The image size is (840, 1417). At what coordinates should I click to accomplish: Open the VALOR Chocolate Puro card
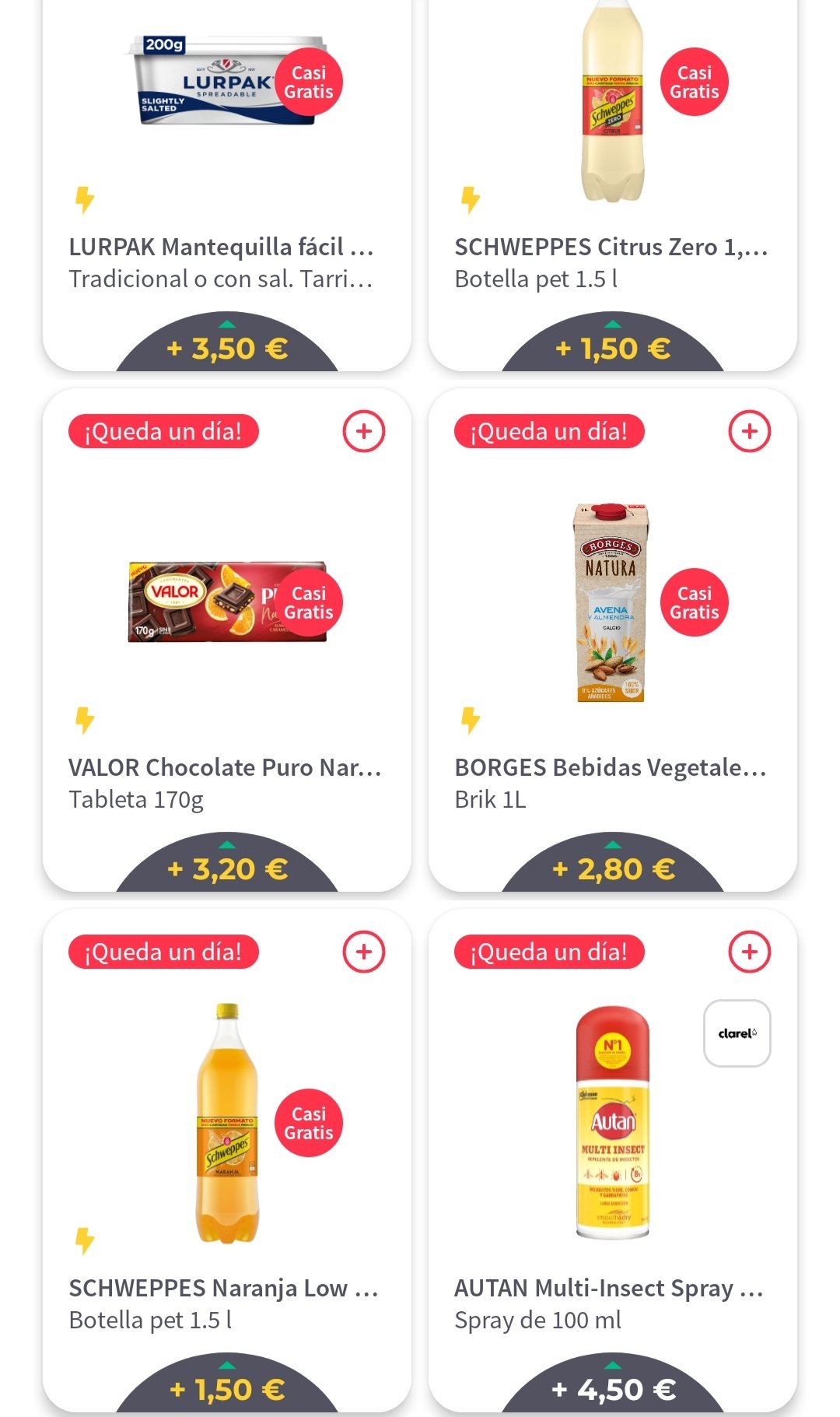click(x=226, y=638)
